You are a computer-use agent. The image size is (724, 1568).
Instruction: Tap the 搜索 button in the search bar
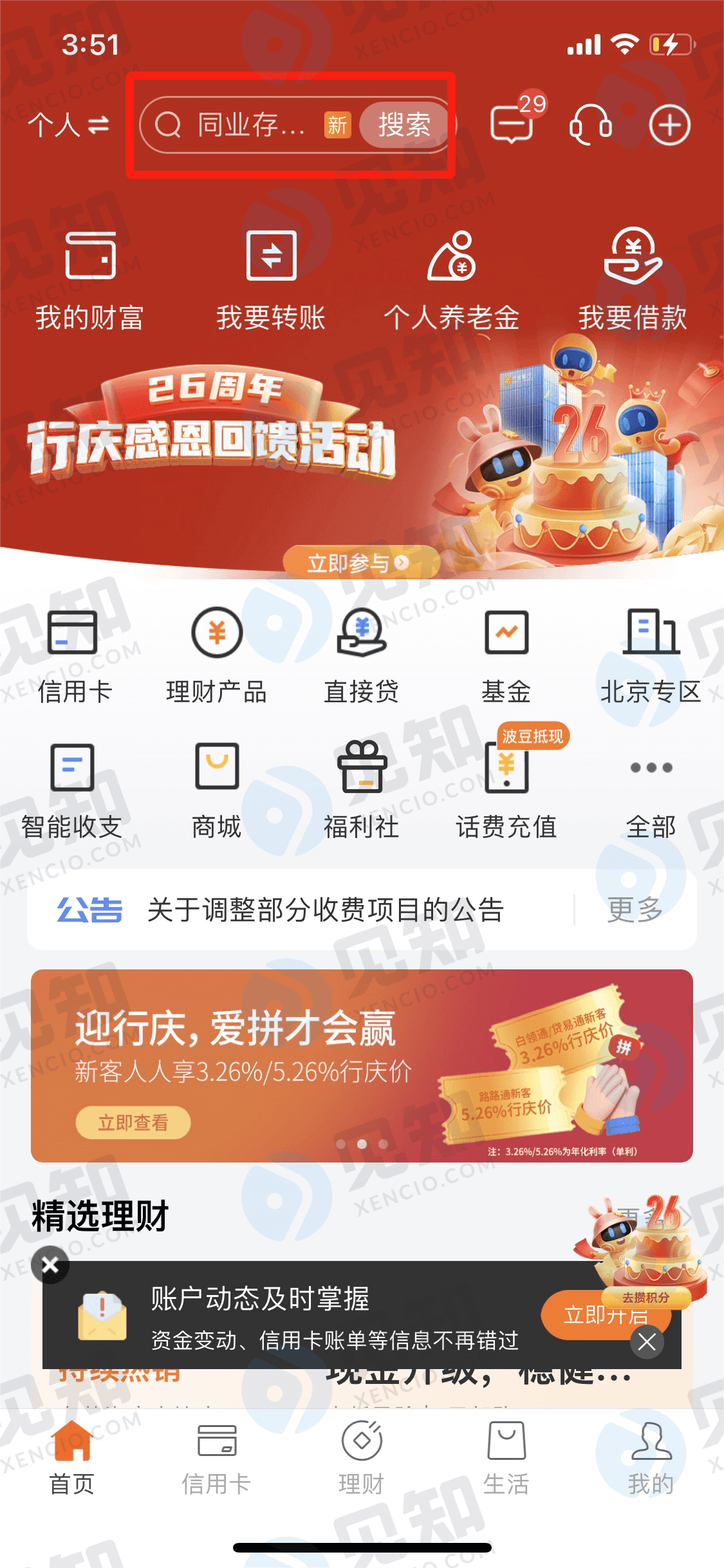click(404, 125)
